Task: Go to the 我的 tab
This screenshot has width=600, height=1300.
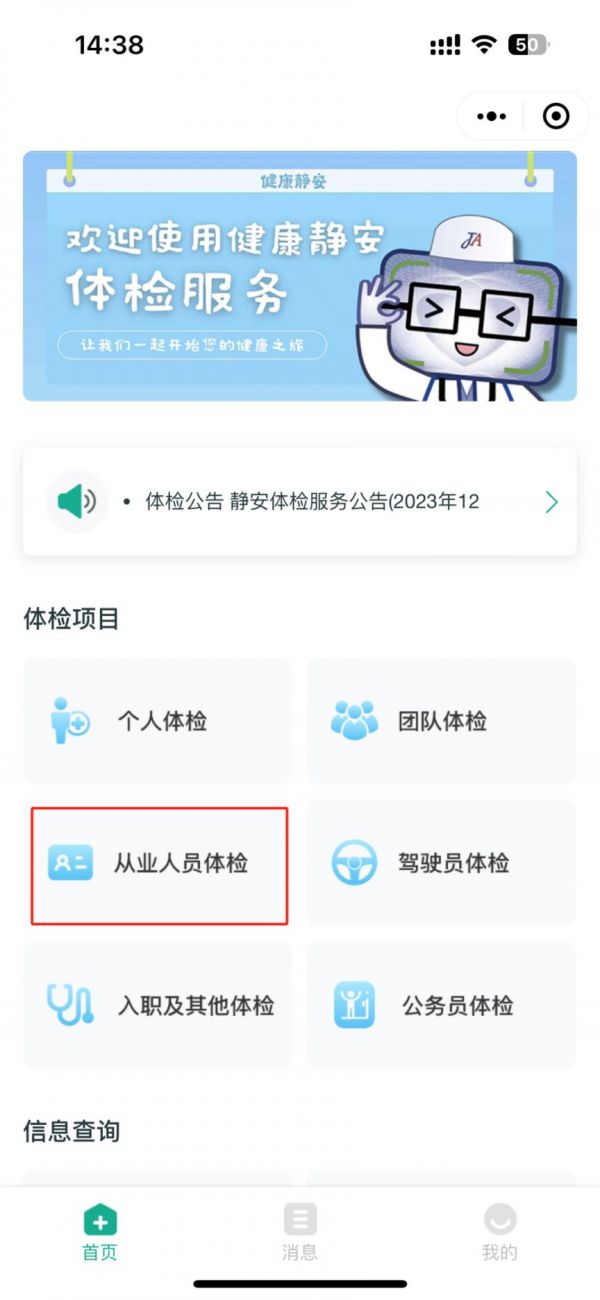Action: pos(500,1232)
